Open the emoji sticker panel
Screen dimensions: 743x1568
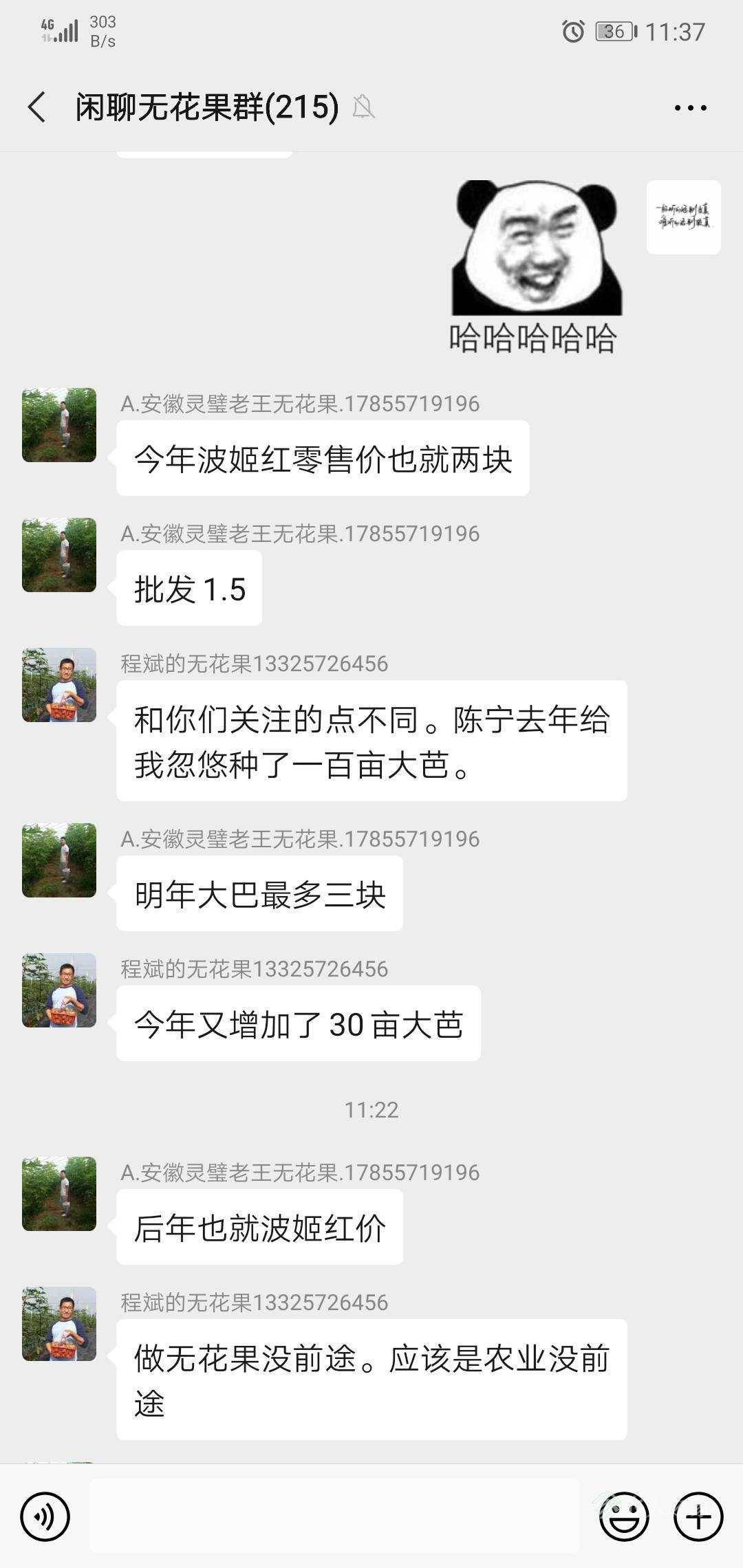point(624,1516)
